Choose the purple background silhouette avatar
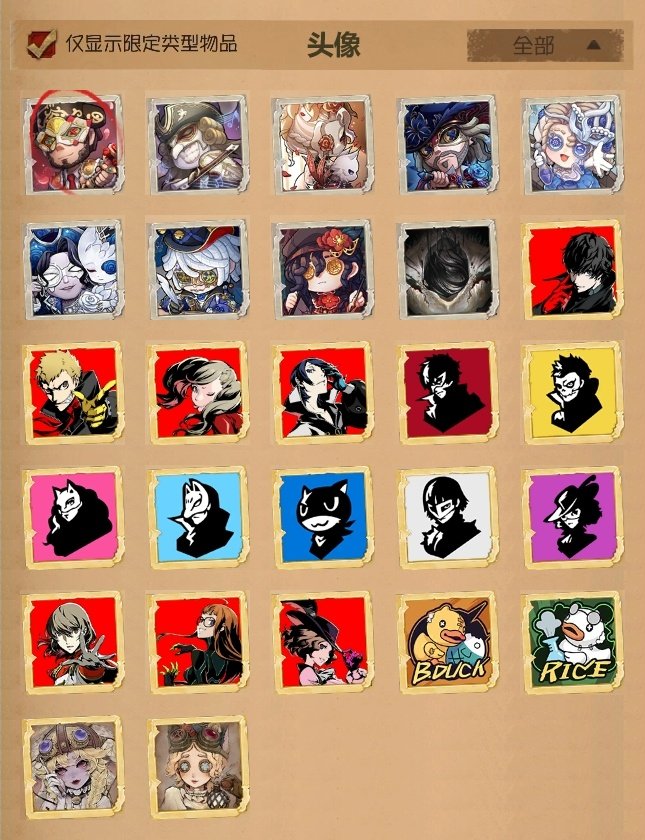This screenshot has height=840, width=645. coord(571,517)
